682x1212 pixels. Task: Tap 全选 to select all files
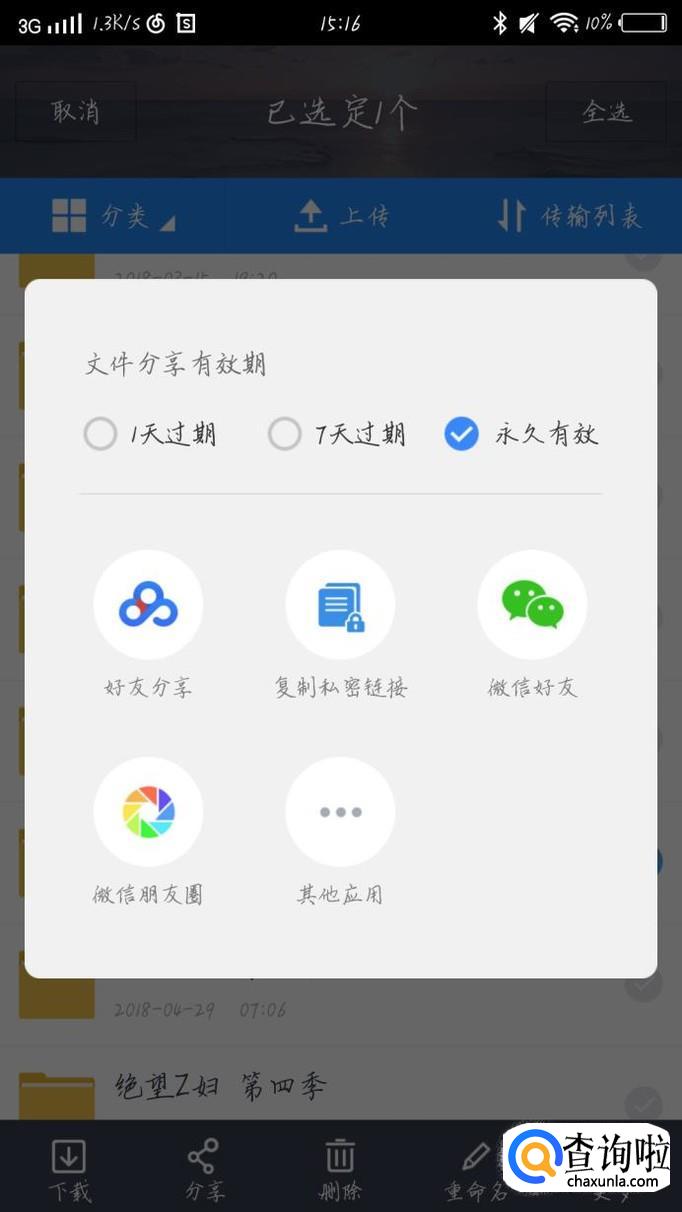point(606,111)
